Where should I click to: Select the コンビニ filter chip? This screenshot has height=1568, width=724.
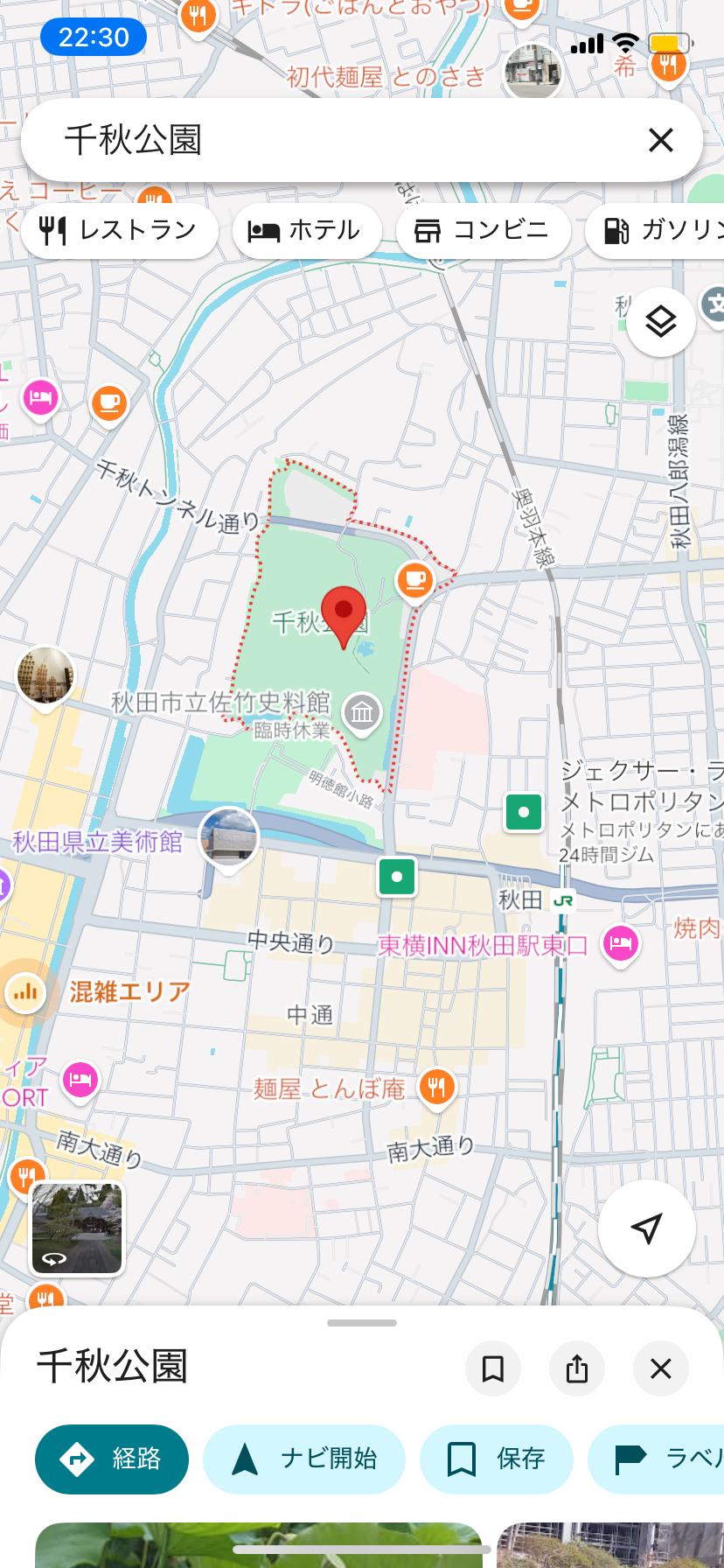point(483,231)
